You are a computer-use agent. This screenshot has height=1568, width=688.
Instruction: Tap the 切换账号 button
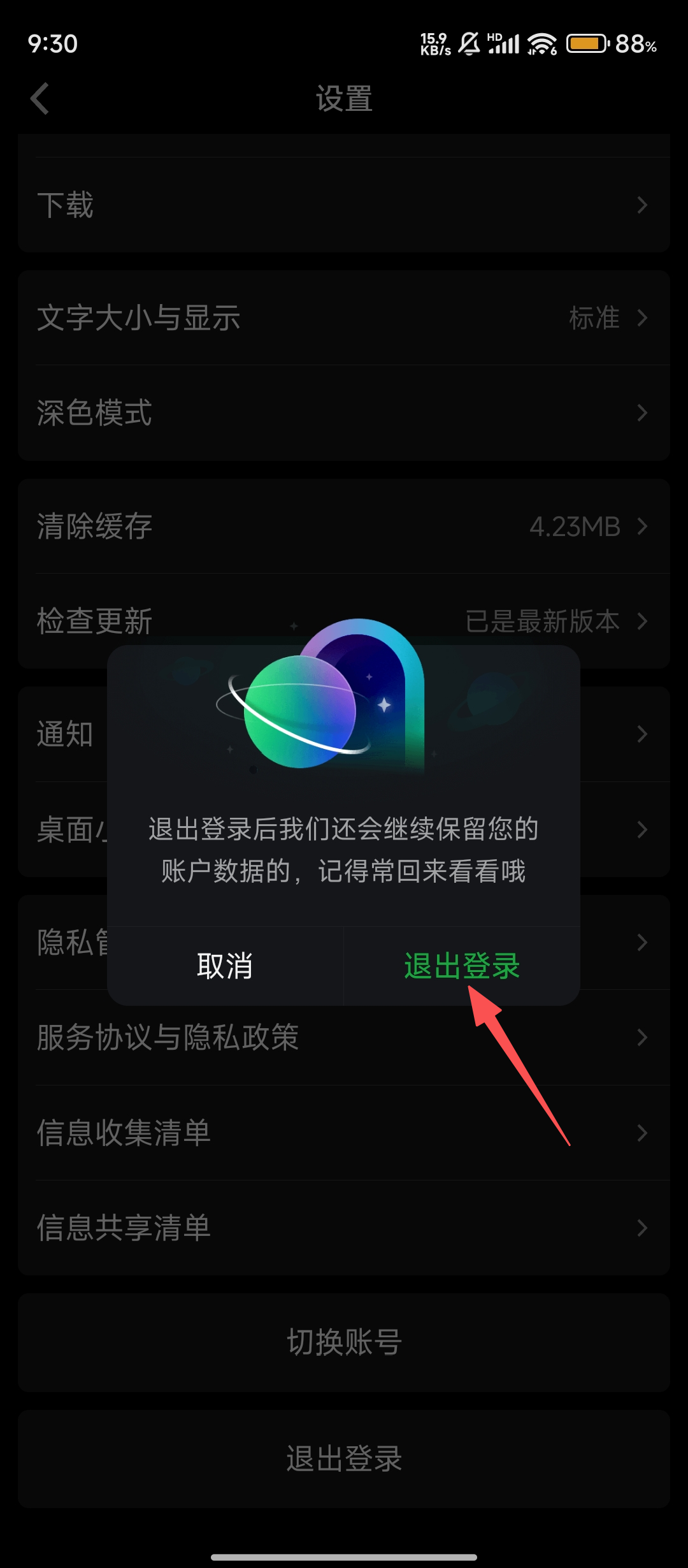(344, 1342)
